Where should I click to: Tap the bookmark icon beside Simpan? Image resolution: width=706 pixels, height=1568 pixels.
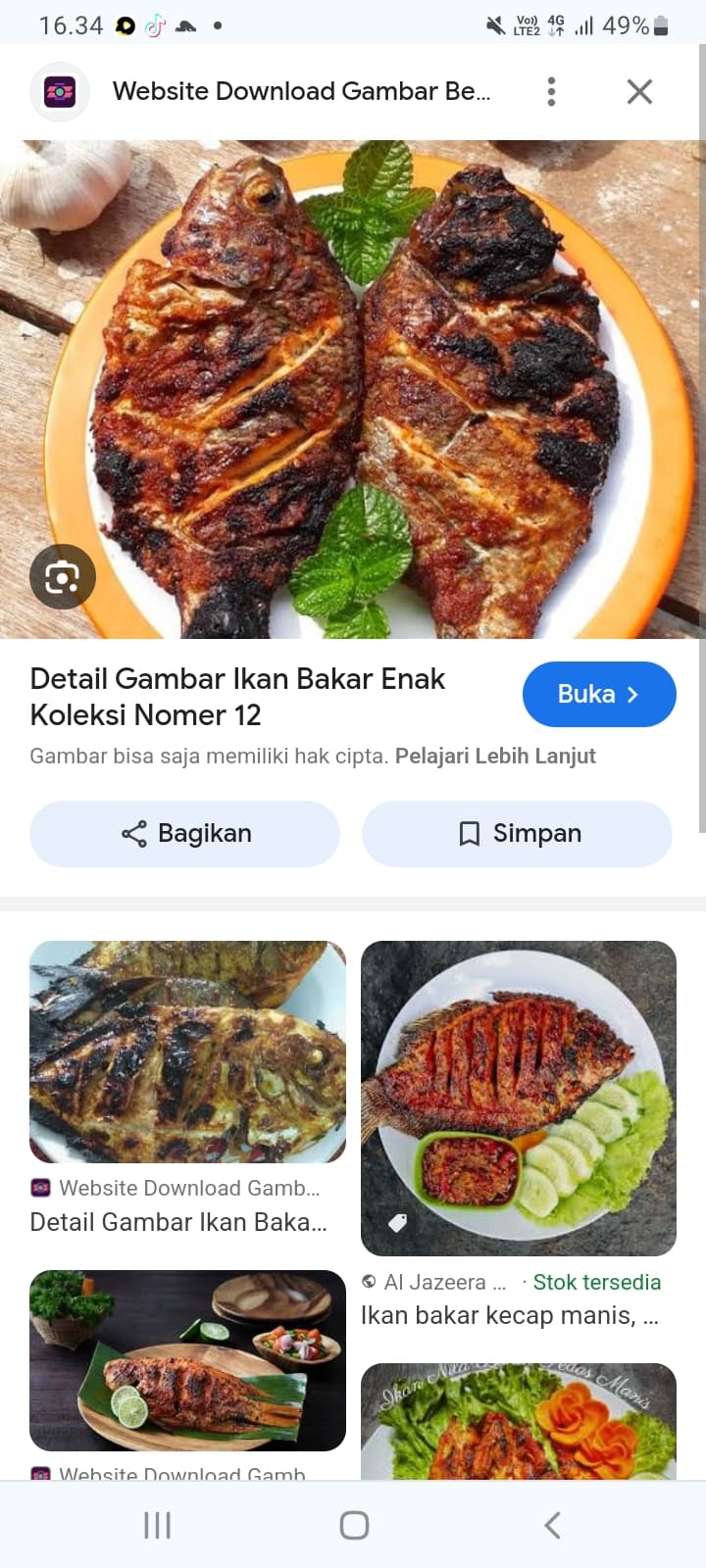click(468, 833)
